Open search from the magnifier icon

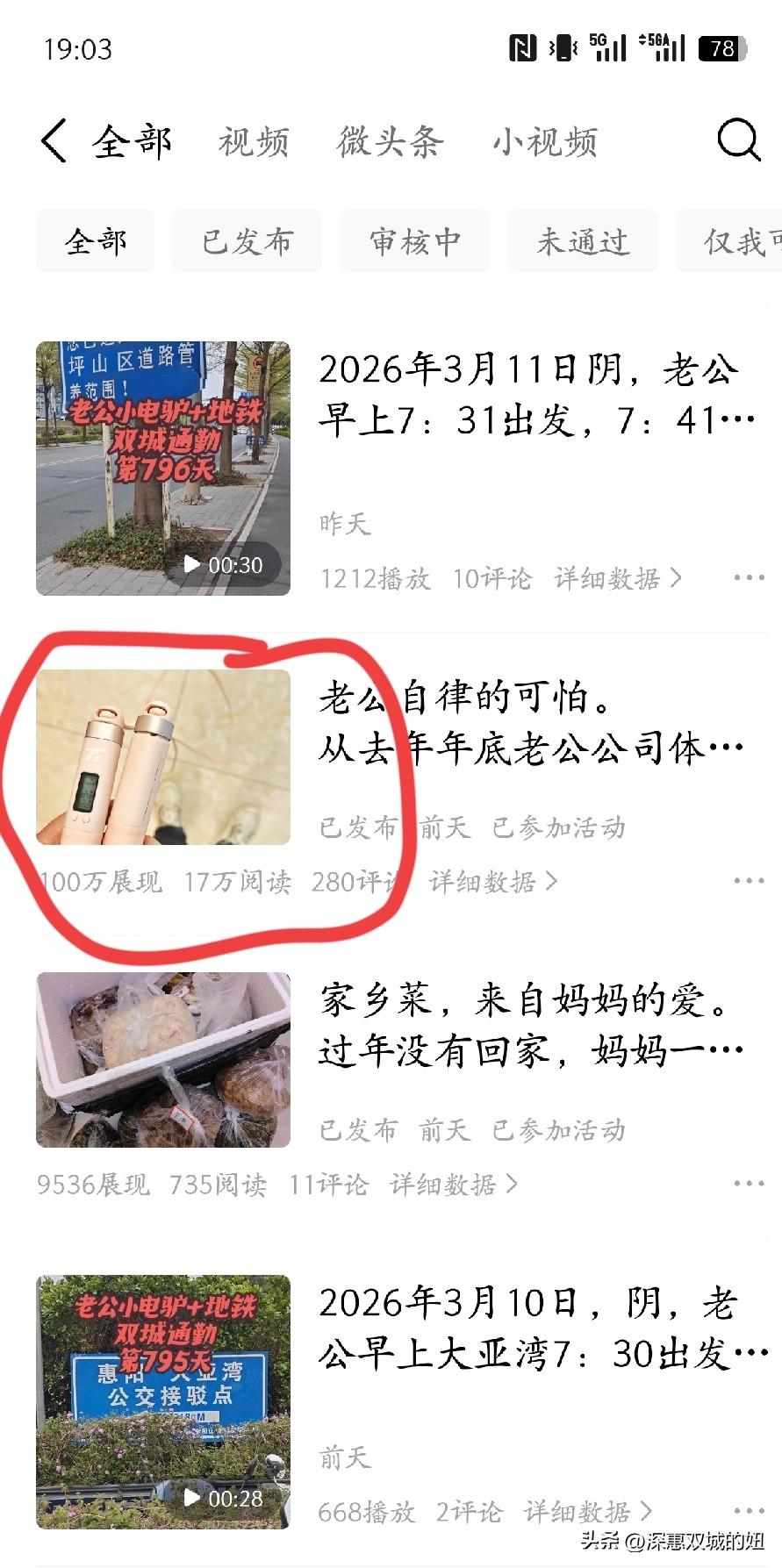coord(738,141)
